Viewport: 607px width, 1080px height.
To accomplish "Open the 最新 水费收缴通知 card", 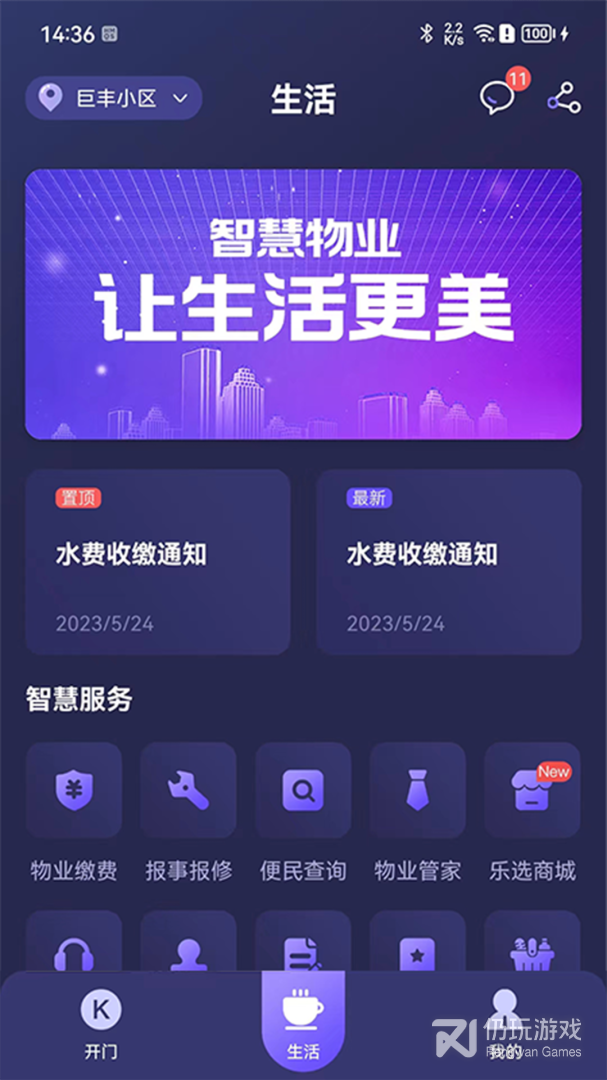I will click(x=449, y=561).
